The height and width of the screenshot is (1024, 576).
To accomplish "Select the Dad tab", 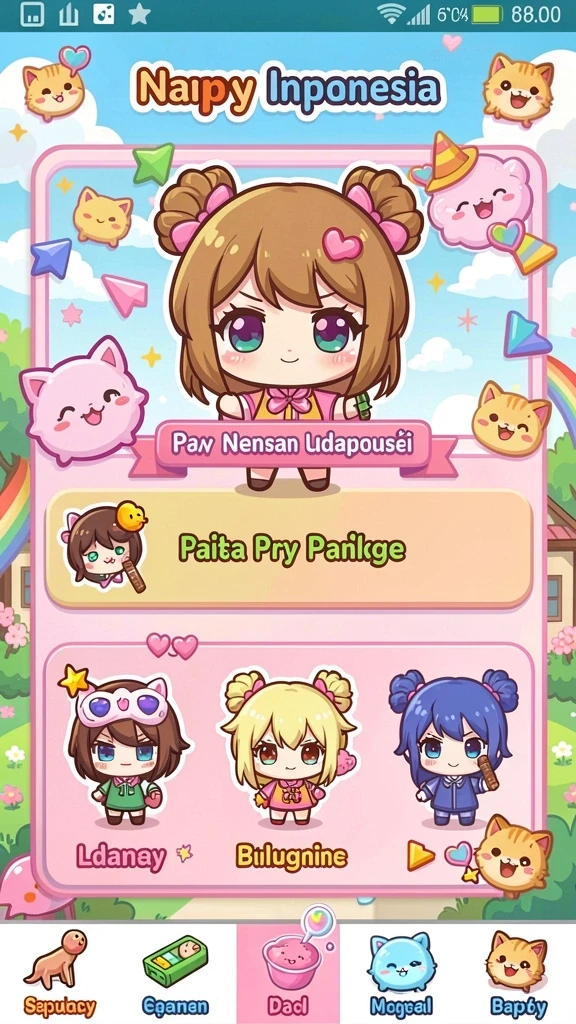I will (288, 973).
